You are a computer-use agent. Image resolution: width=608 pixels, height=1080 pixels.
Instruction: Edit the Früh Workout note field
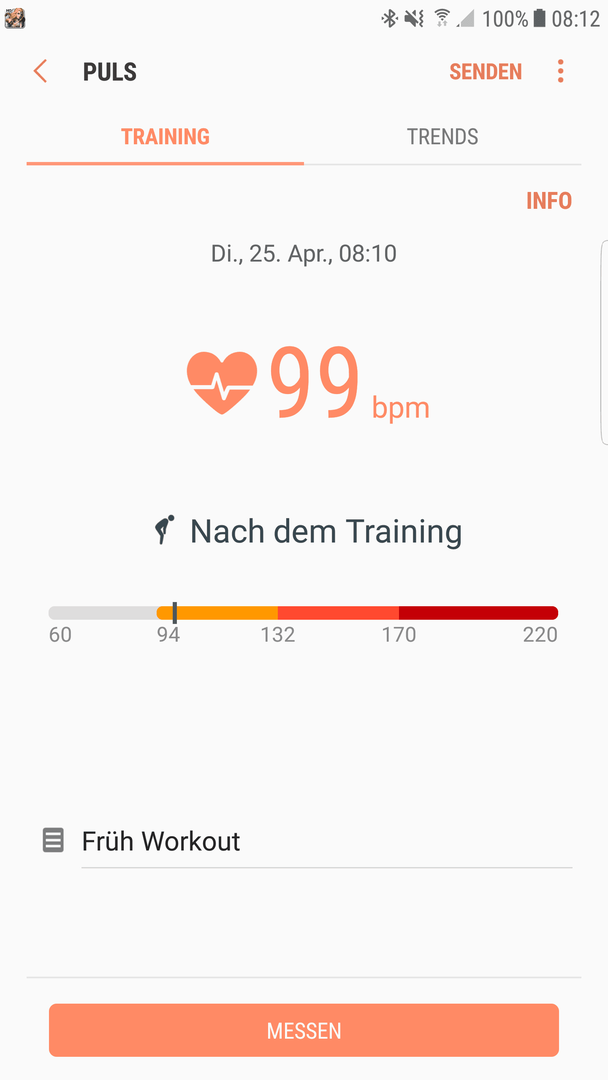coord(327,842)
